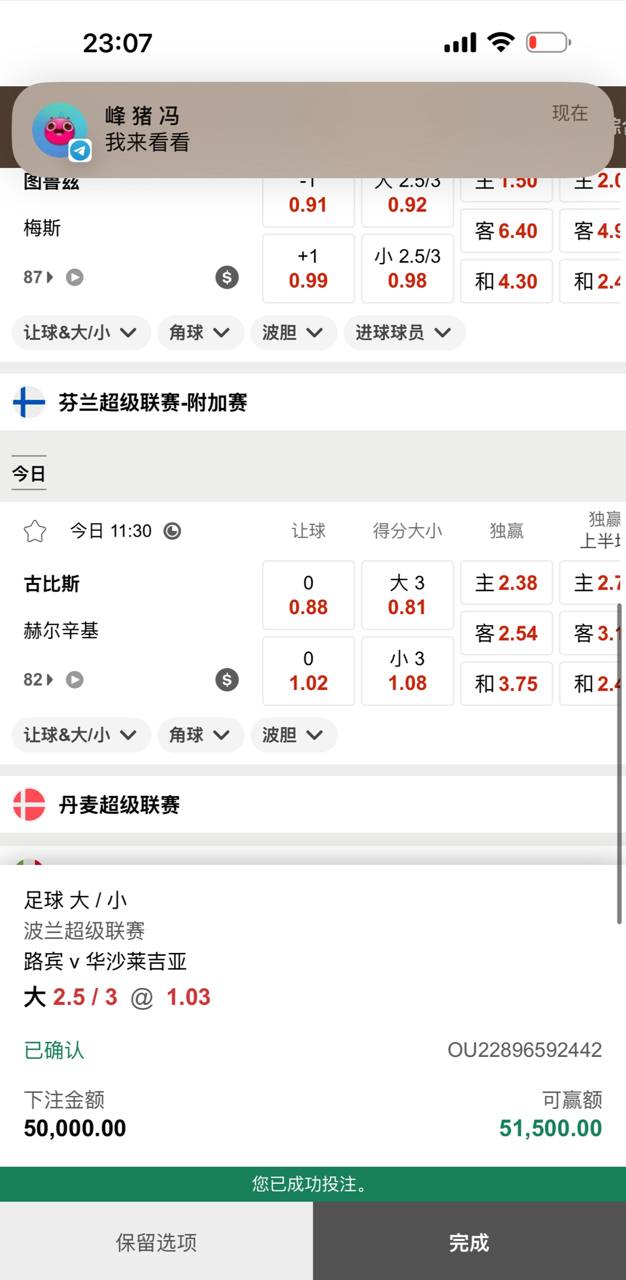The image size is (626, 1280).
Task: Expand 波胆 dropdown under 古比斯 match
Action: point(293,735)
